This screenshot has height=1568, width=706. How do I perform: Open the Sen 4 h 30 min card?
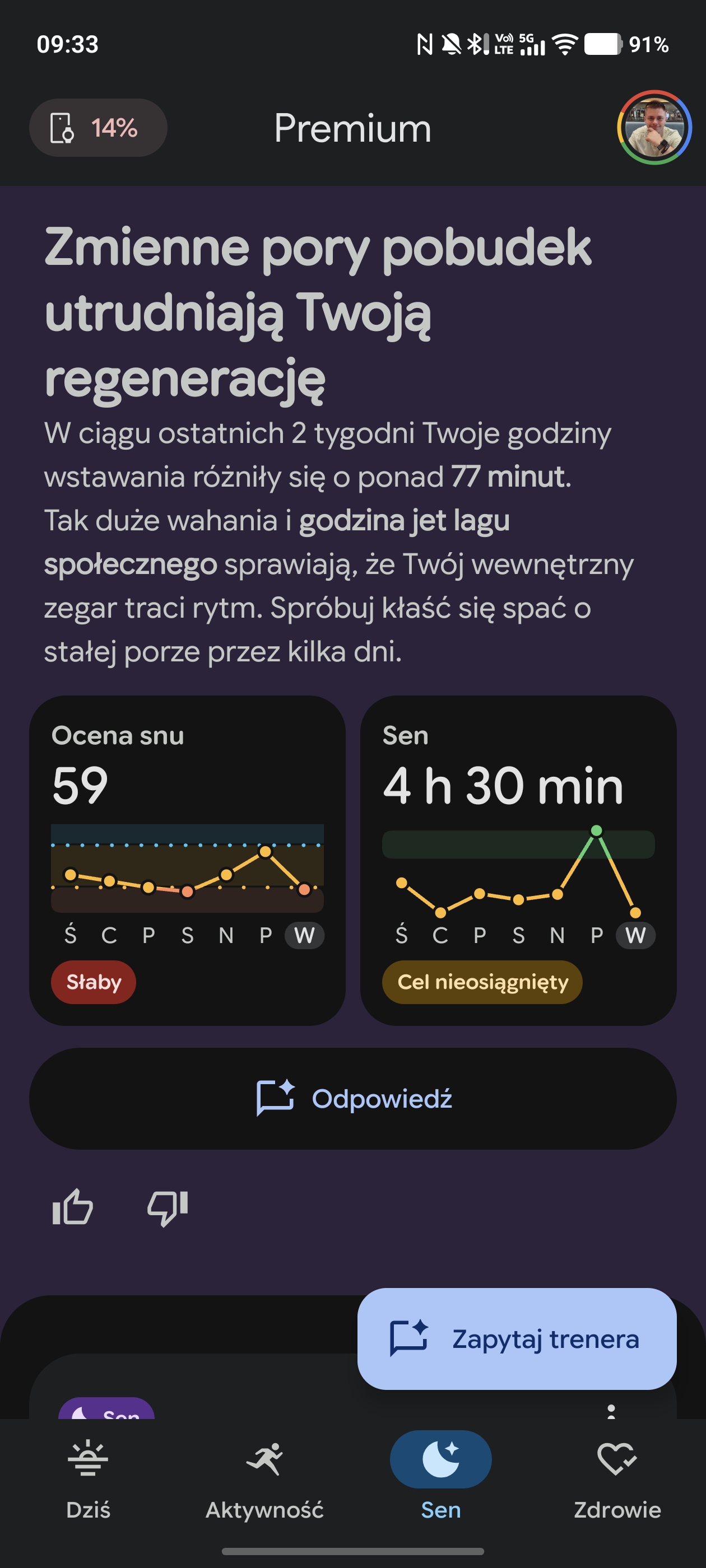[x=518, y=861]
